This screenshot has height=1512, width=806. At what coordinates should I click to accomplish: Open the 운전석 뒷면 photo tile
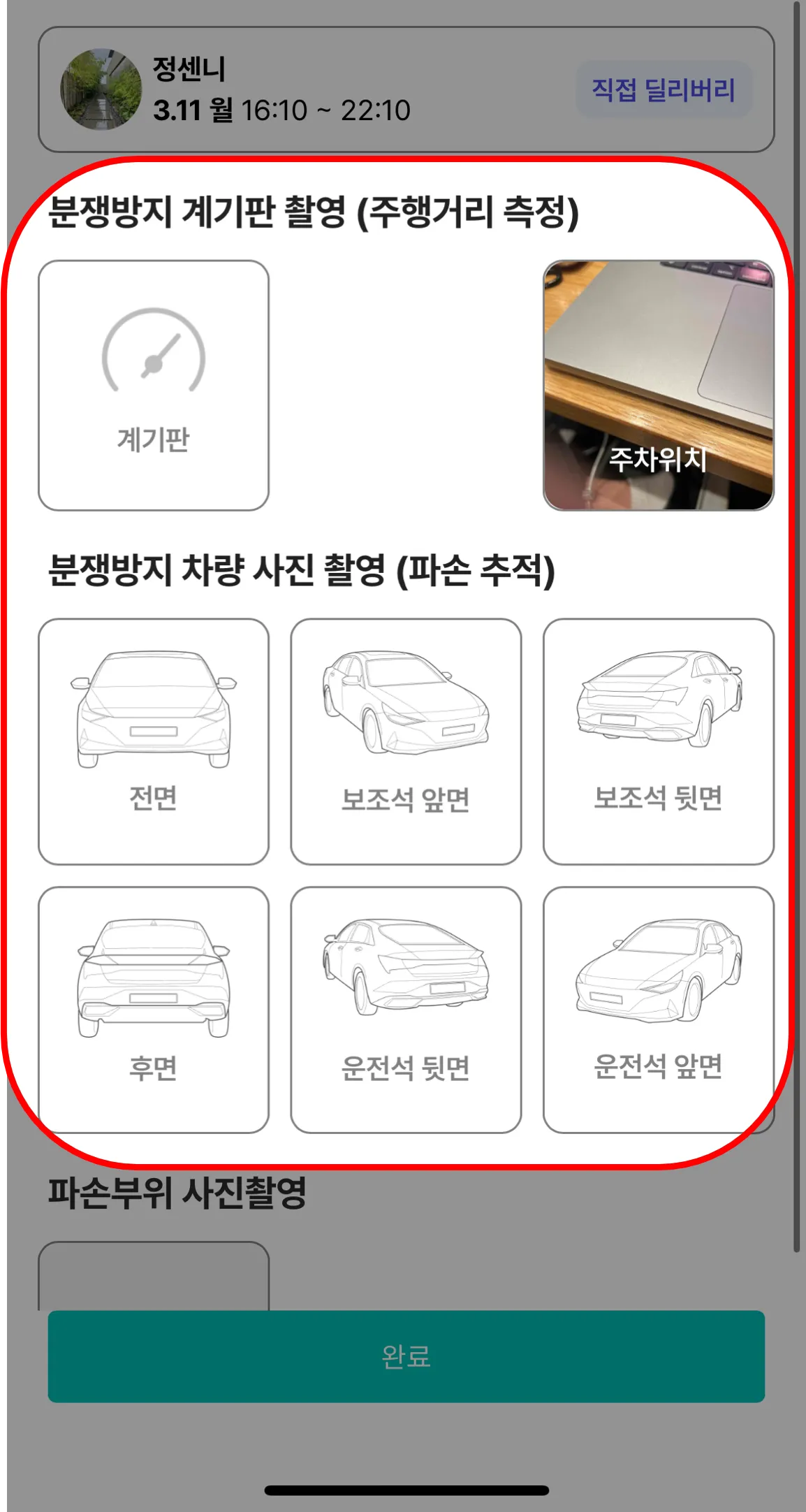tap(406, 1009)
